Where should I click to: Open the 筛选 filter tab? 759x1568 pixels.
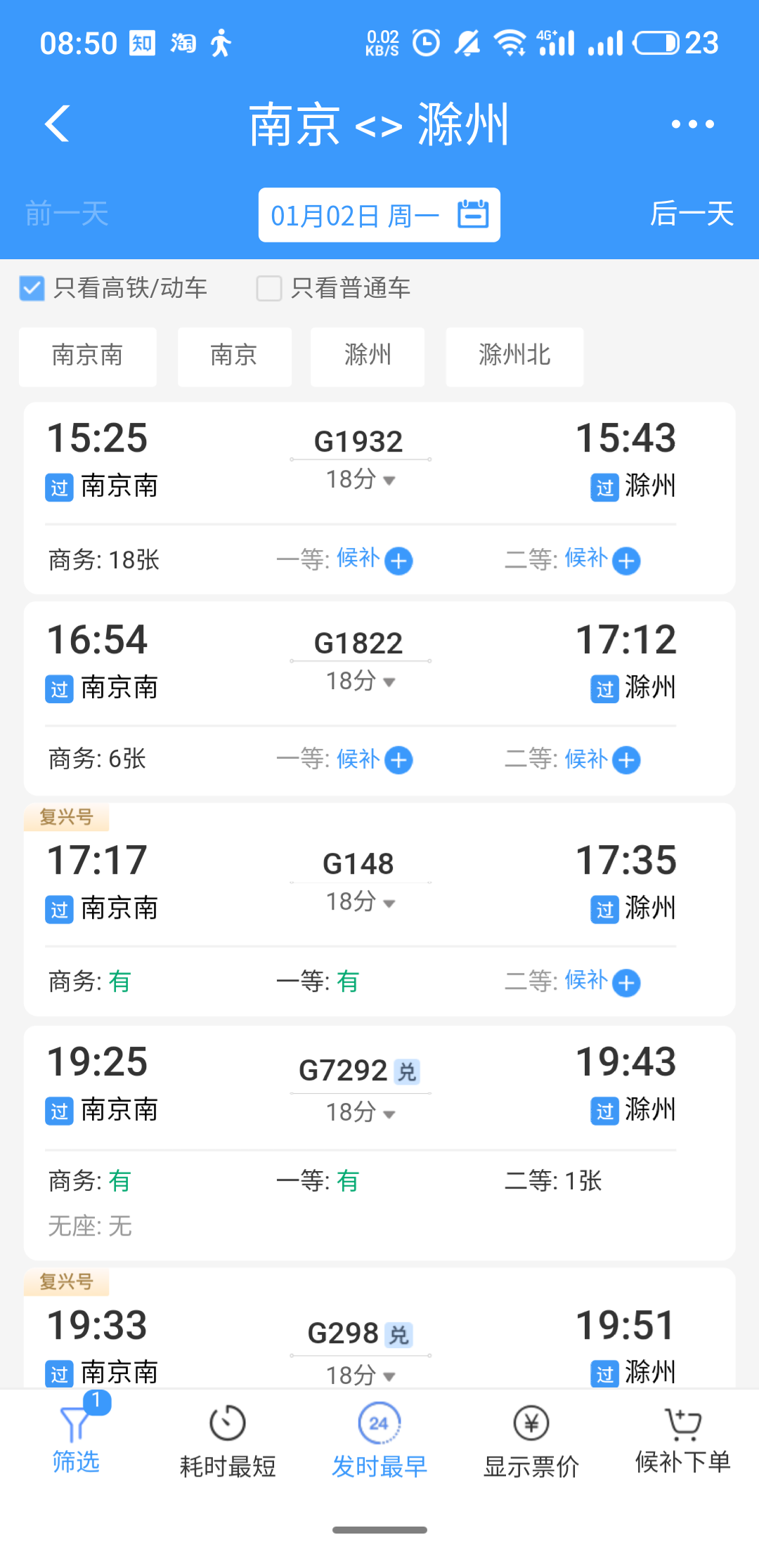pyautogui.click(x=76, y=1437)
